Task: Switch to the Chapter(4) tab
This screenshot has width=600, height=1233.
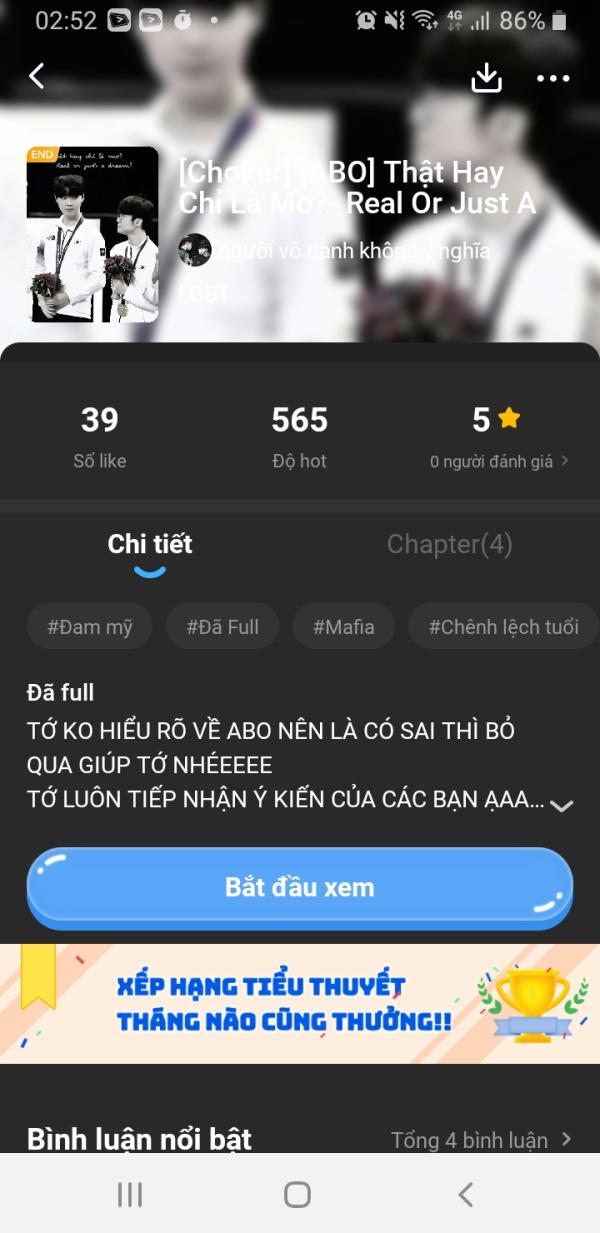Action: (449, 544)
